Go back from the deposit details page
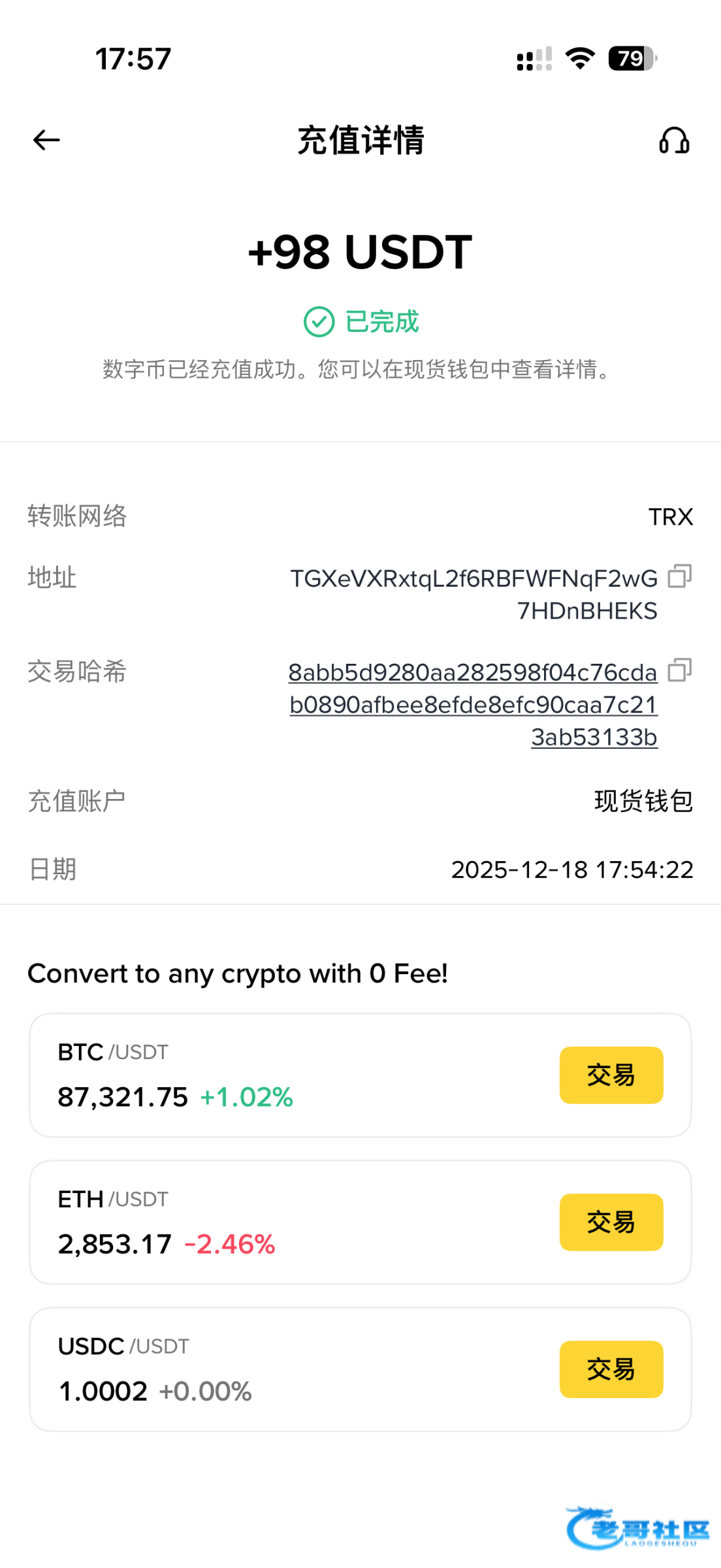Image resolution: width=721 pixels, height=1568 pixels. pyautogui.click(x=46, y=140)
